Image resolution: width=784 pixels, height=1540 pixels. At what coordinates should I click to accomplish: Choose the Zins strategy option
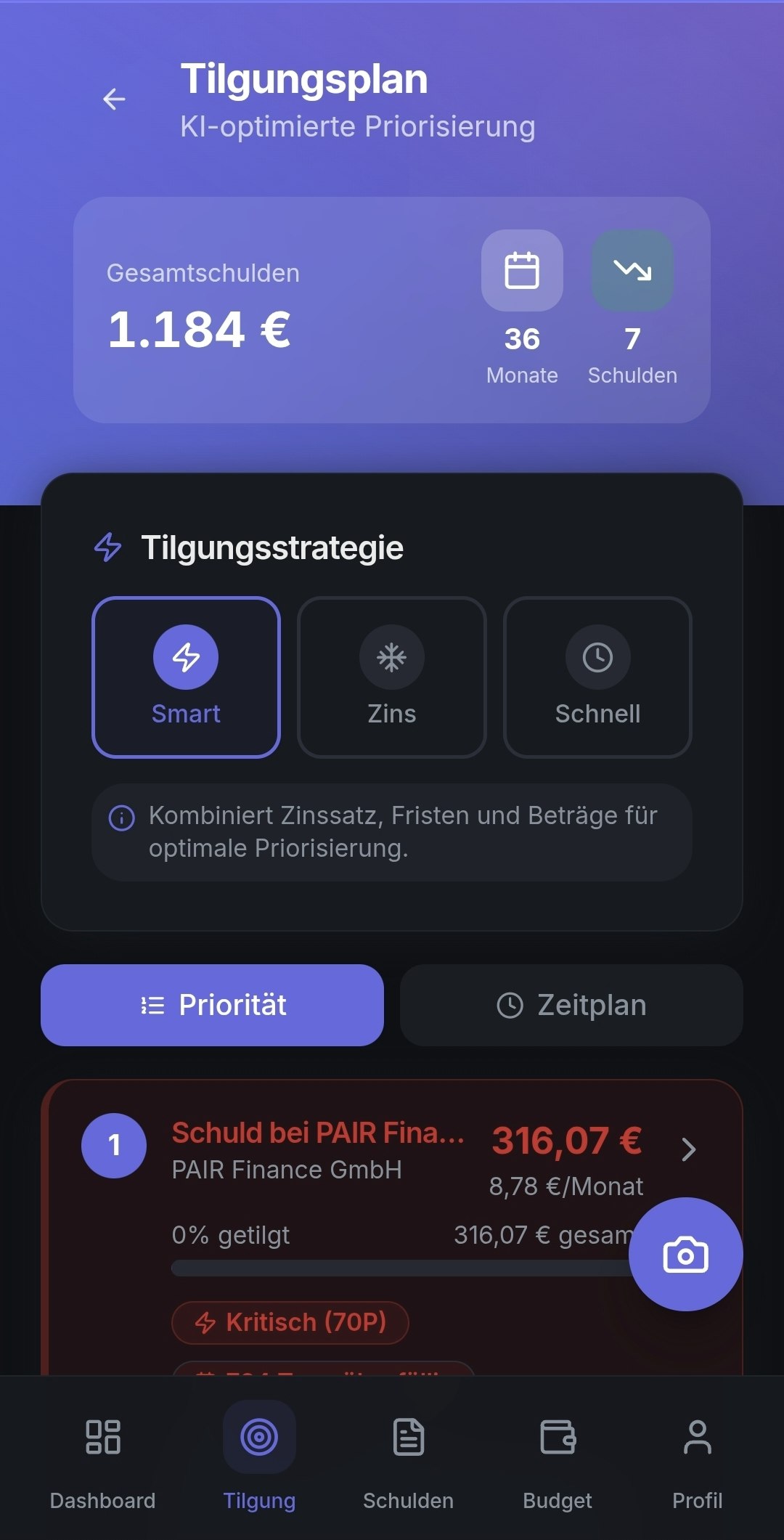click(x=392, y=677)
